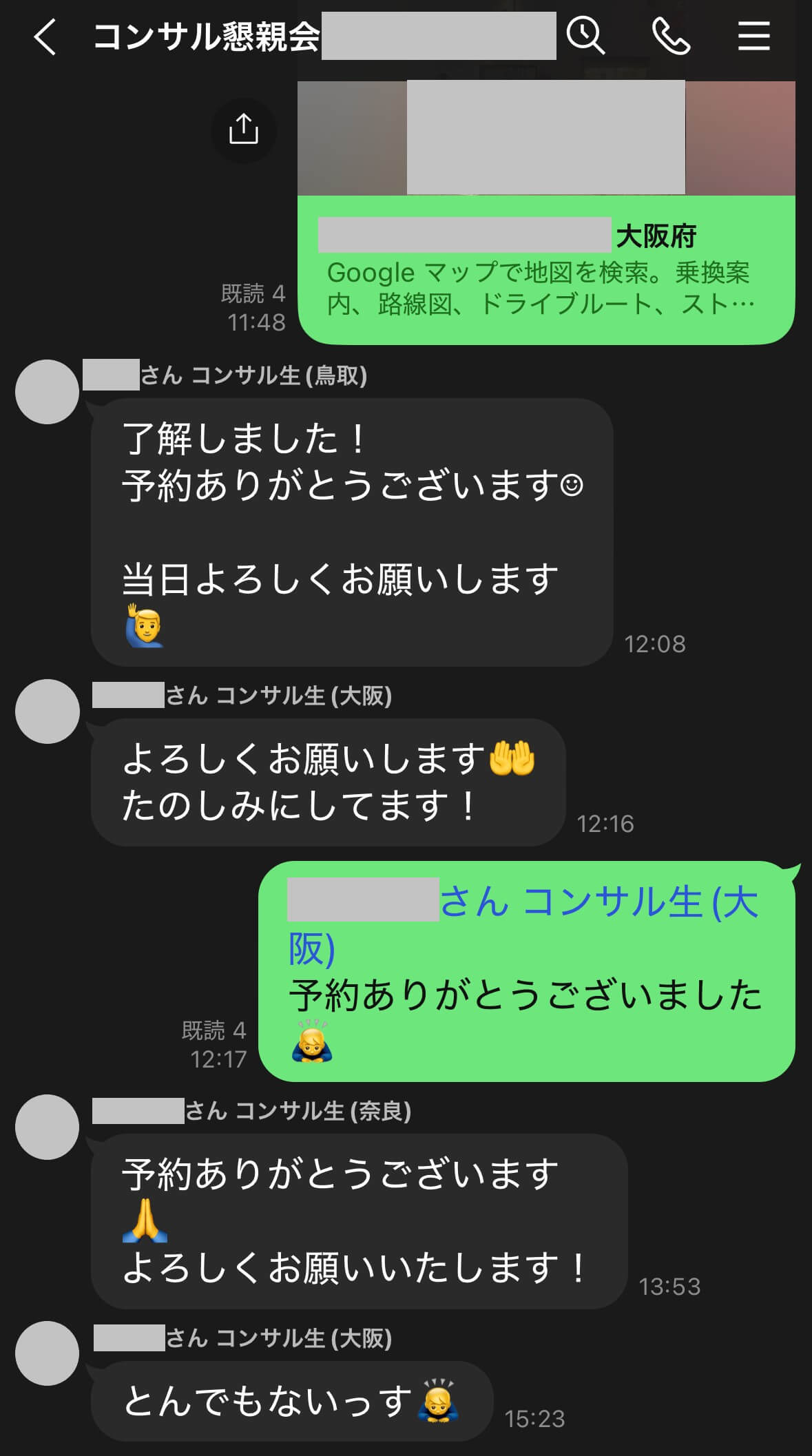Open avatar of sender who wrote たのしみにしてます
The width and height of the screenshot is (812, 1456).
click(47, 711)
